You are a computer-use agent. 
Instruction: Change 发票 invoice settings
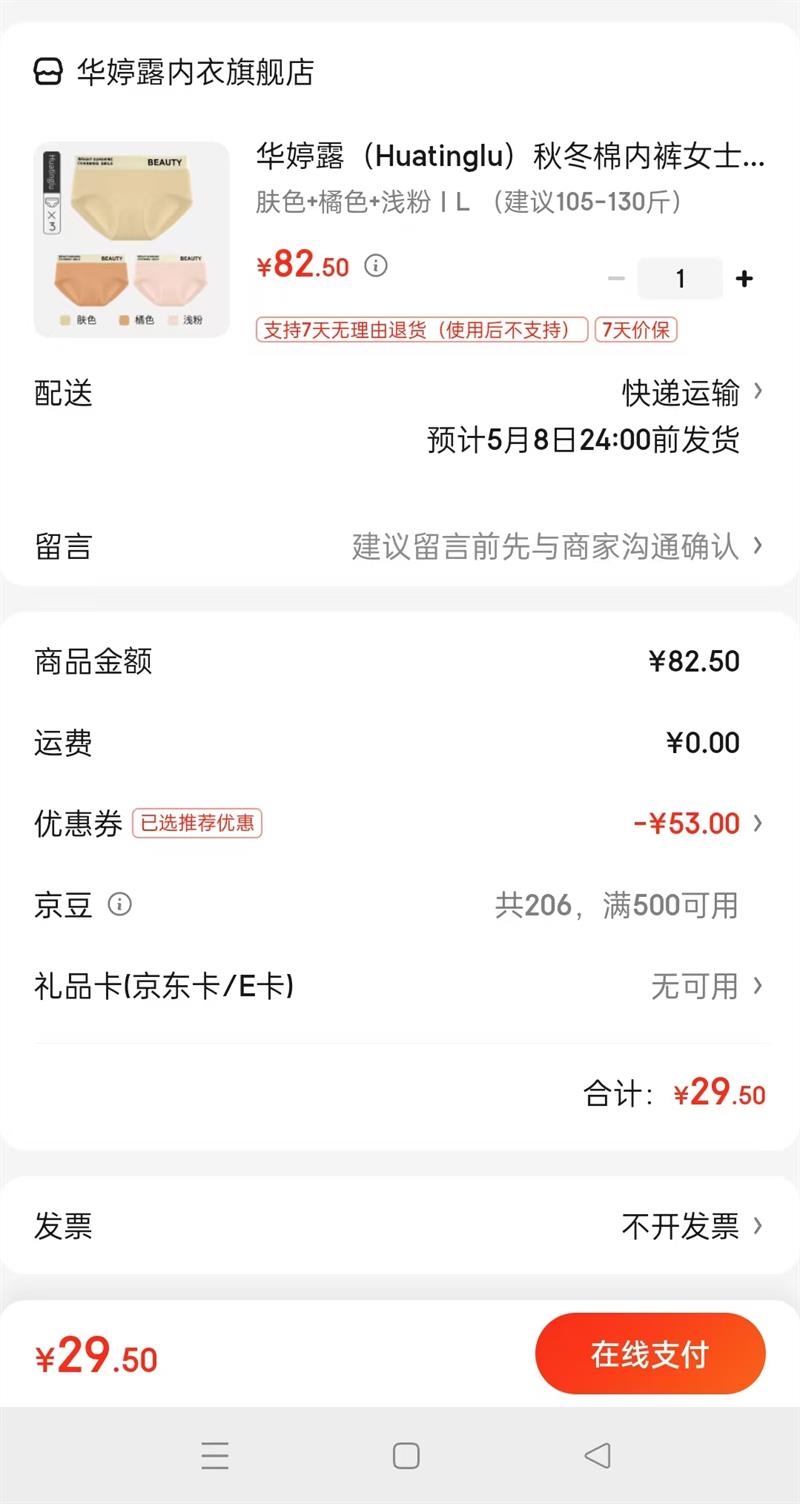click(x=692, y=1226)
